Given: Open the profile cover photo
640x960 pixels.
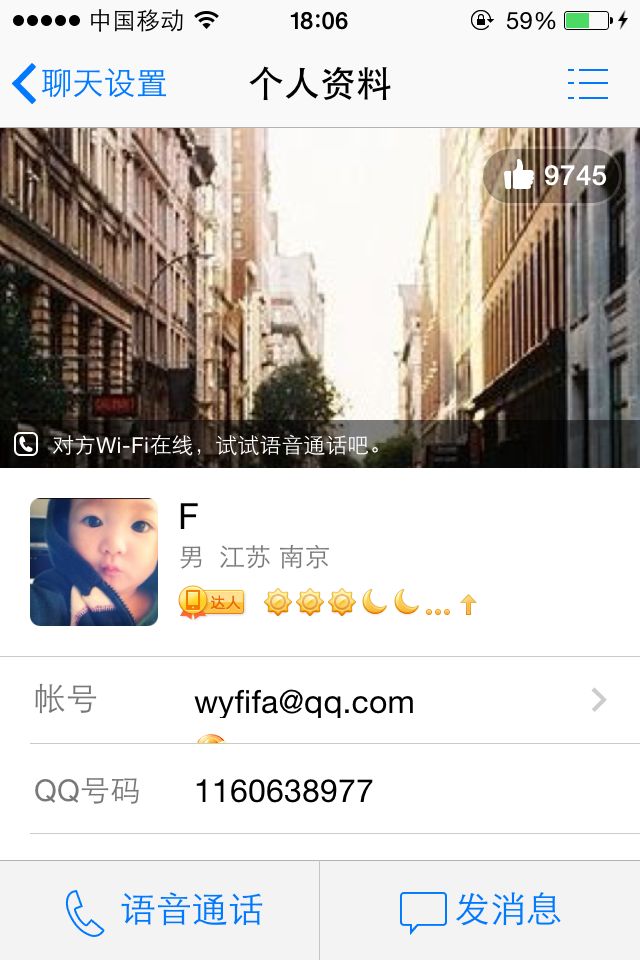Looking at the screenshot, I should click(320, 290).
